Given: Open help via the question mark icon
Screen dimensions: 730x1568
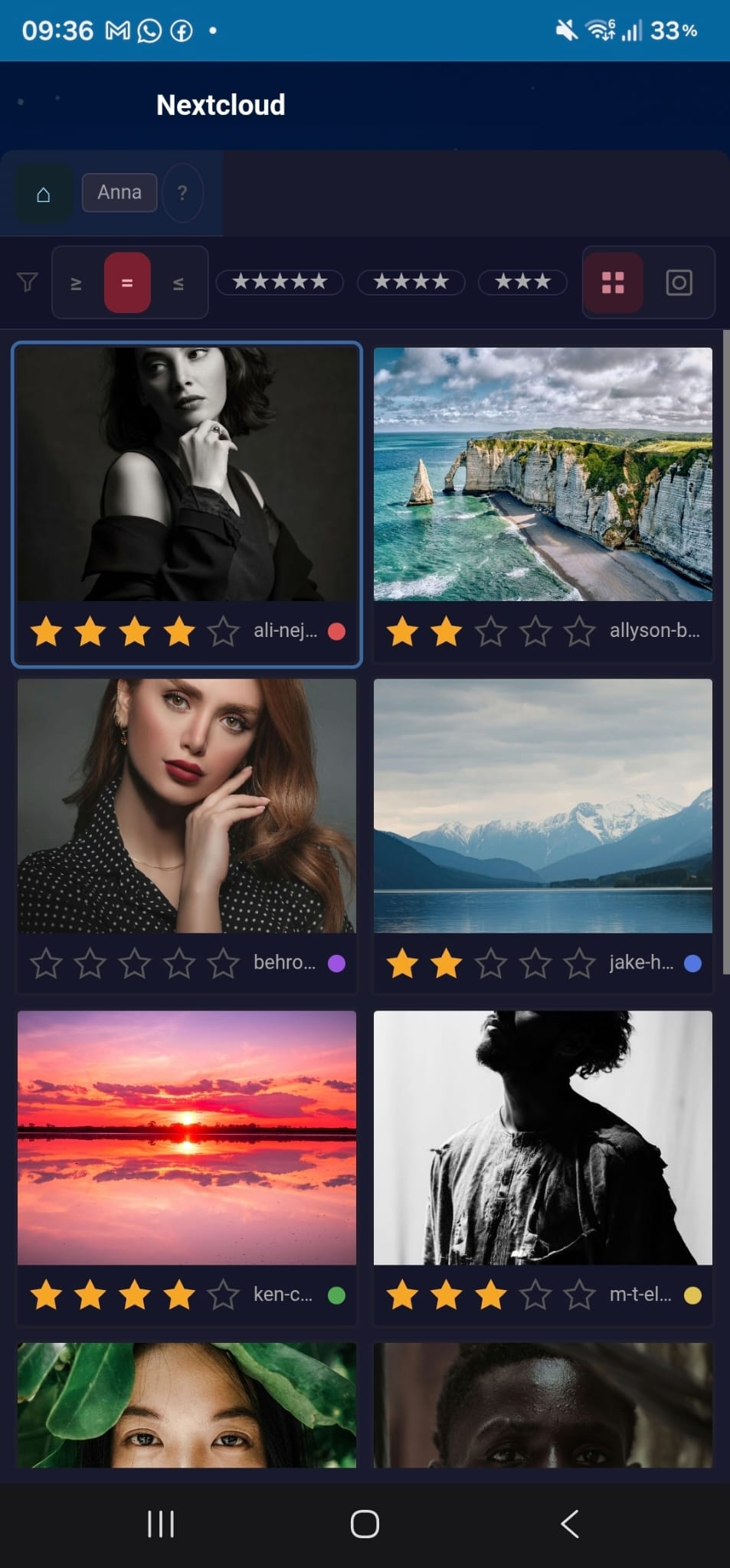Looking at the screenshot, I should pyautogui.click(x=182, y=194).
